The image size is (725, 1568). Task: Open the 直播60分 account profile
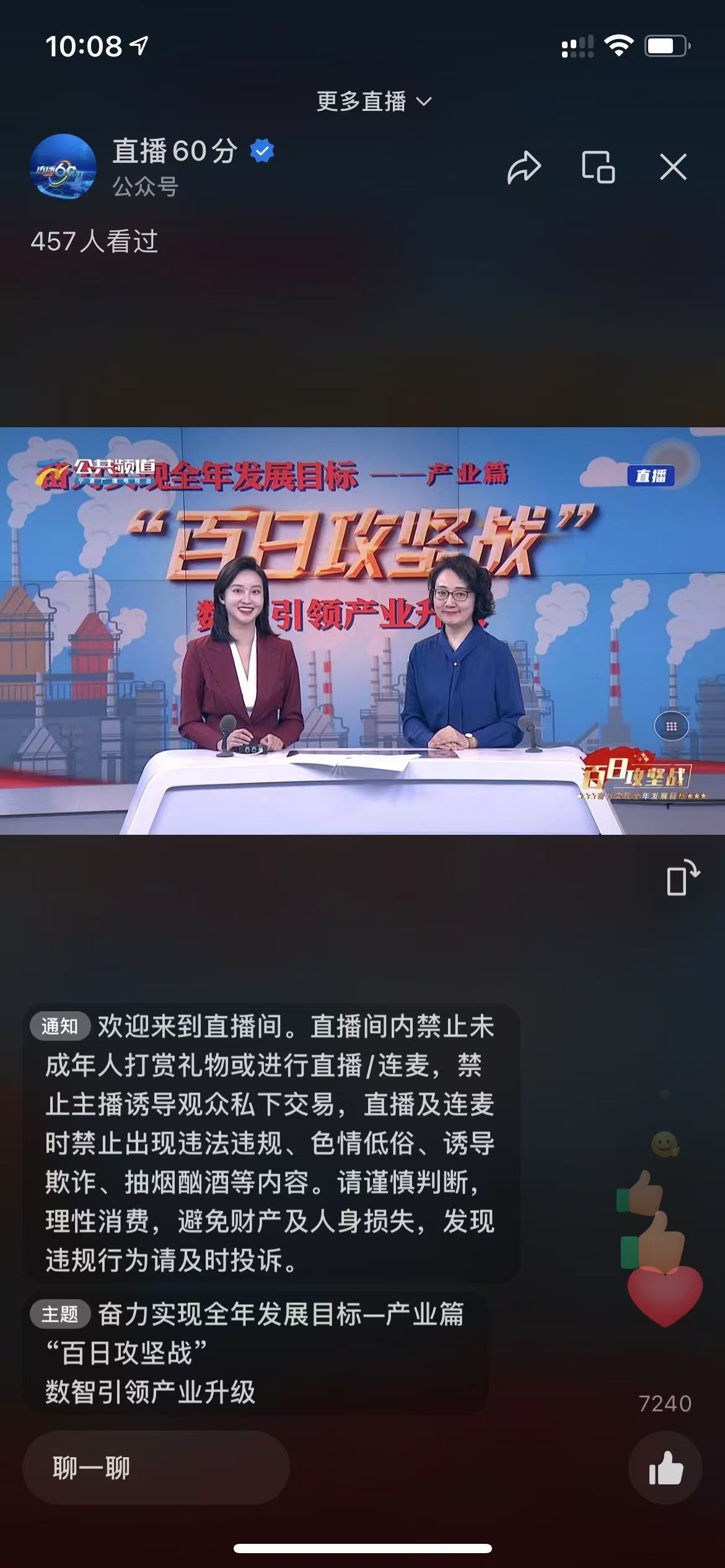tap(63, 167)
